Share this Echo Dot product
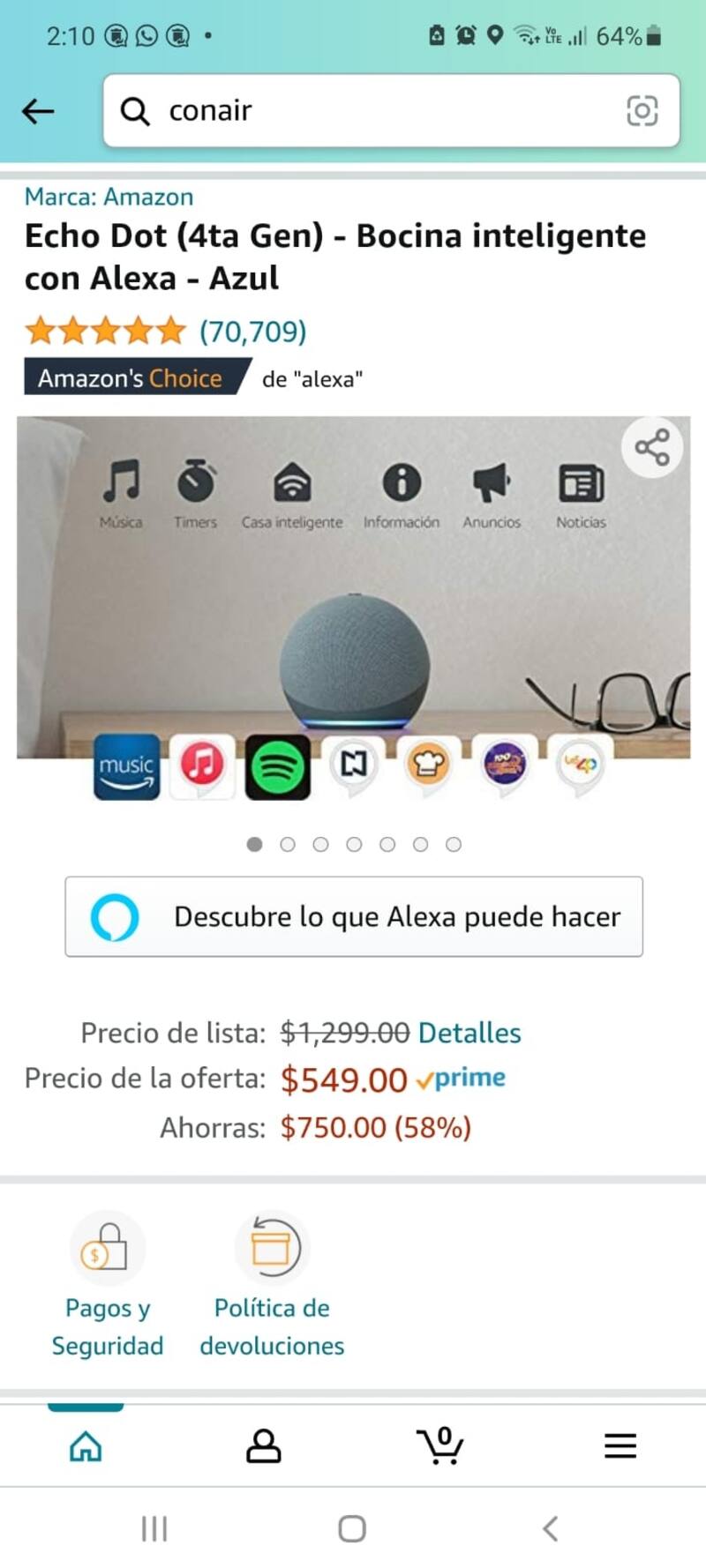706x1568 pixels. click(652, 447)
